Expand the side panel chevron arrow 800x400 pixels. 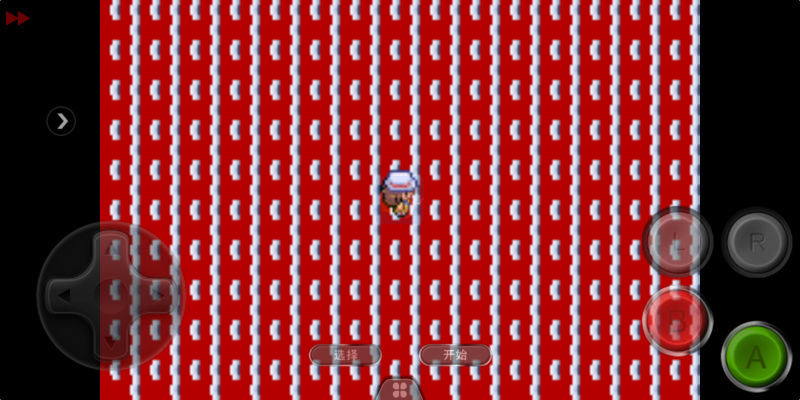(61, 121)
